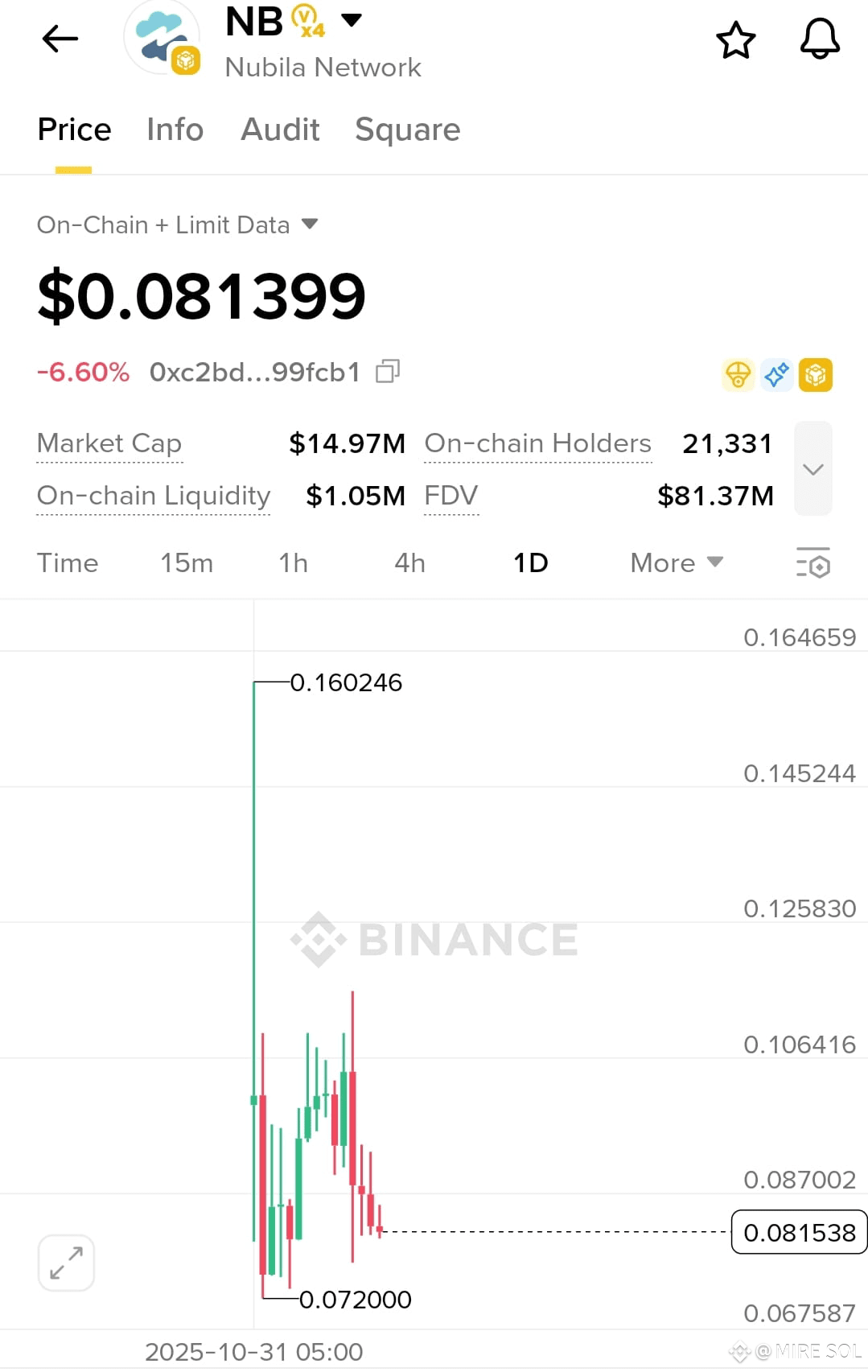Add NB to favorites with the star

click(735, 40)
